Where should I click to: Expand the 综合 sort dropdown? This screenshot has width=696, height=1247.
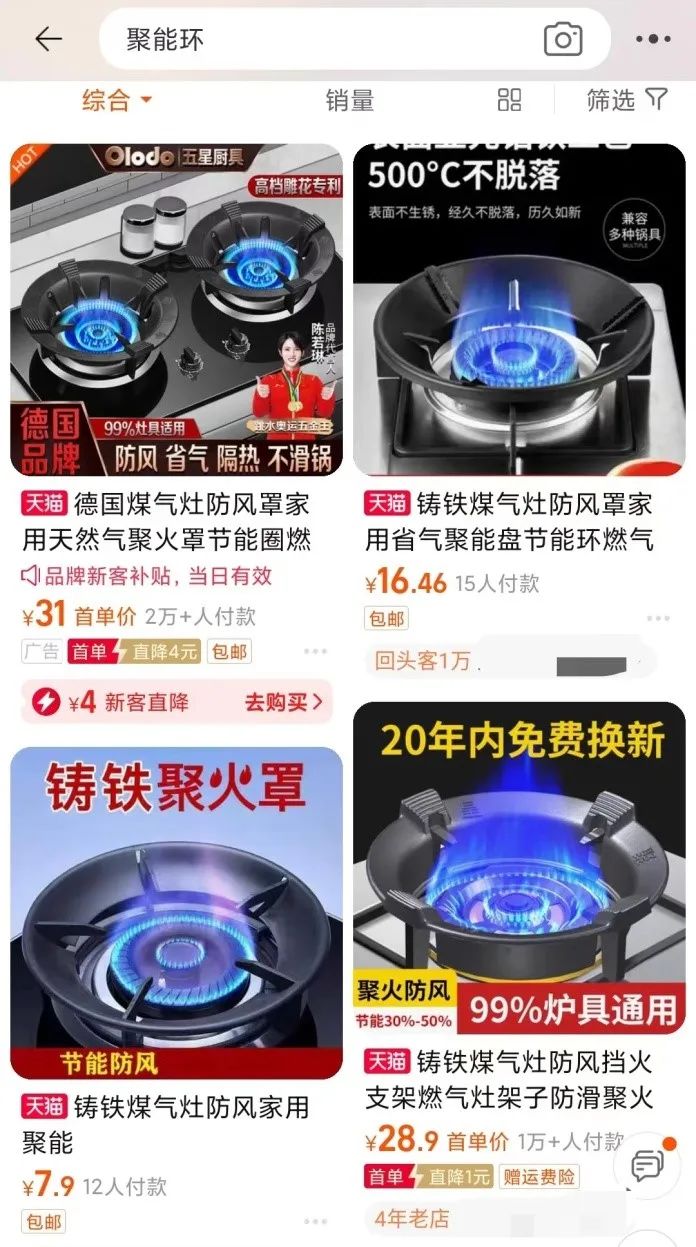[117, 100]
